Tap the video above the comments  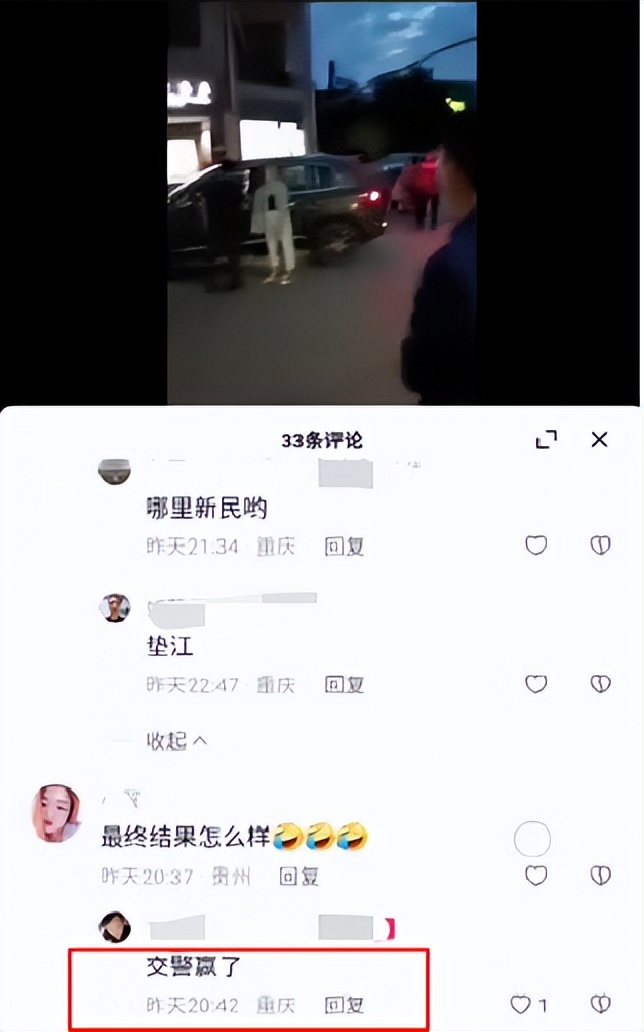[x=321, y=200]
